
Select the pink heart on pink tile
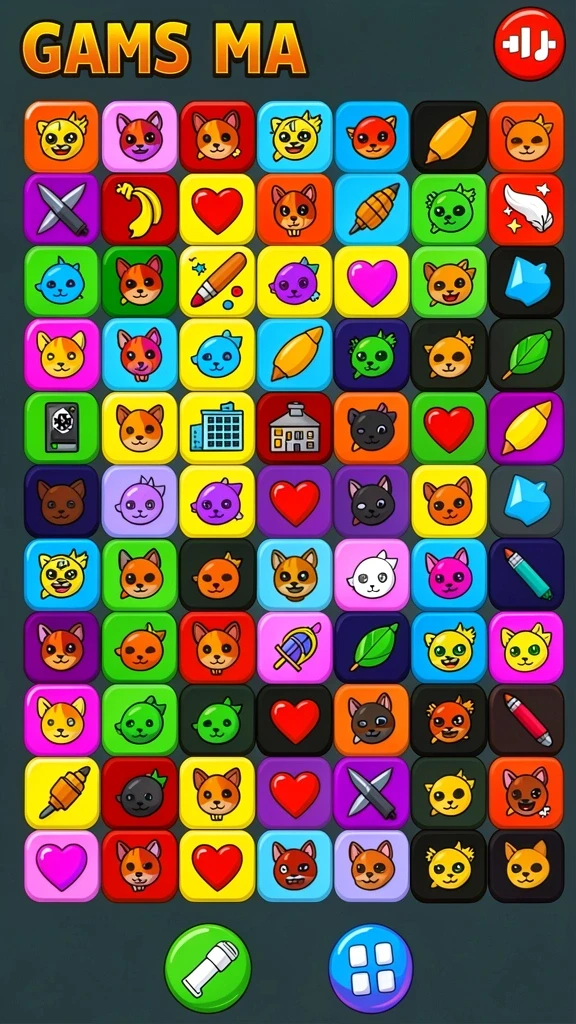tap(61, 866)
